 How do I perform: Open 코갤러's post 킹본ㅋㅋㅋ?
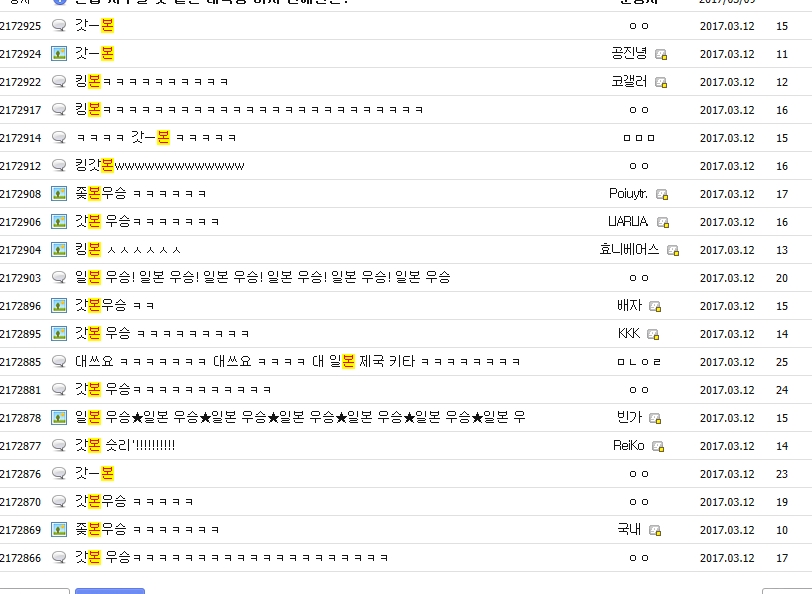click(152, 81)
